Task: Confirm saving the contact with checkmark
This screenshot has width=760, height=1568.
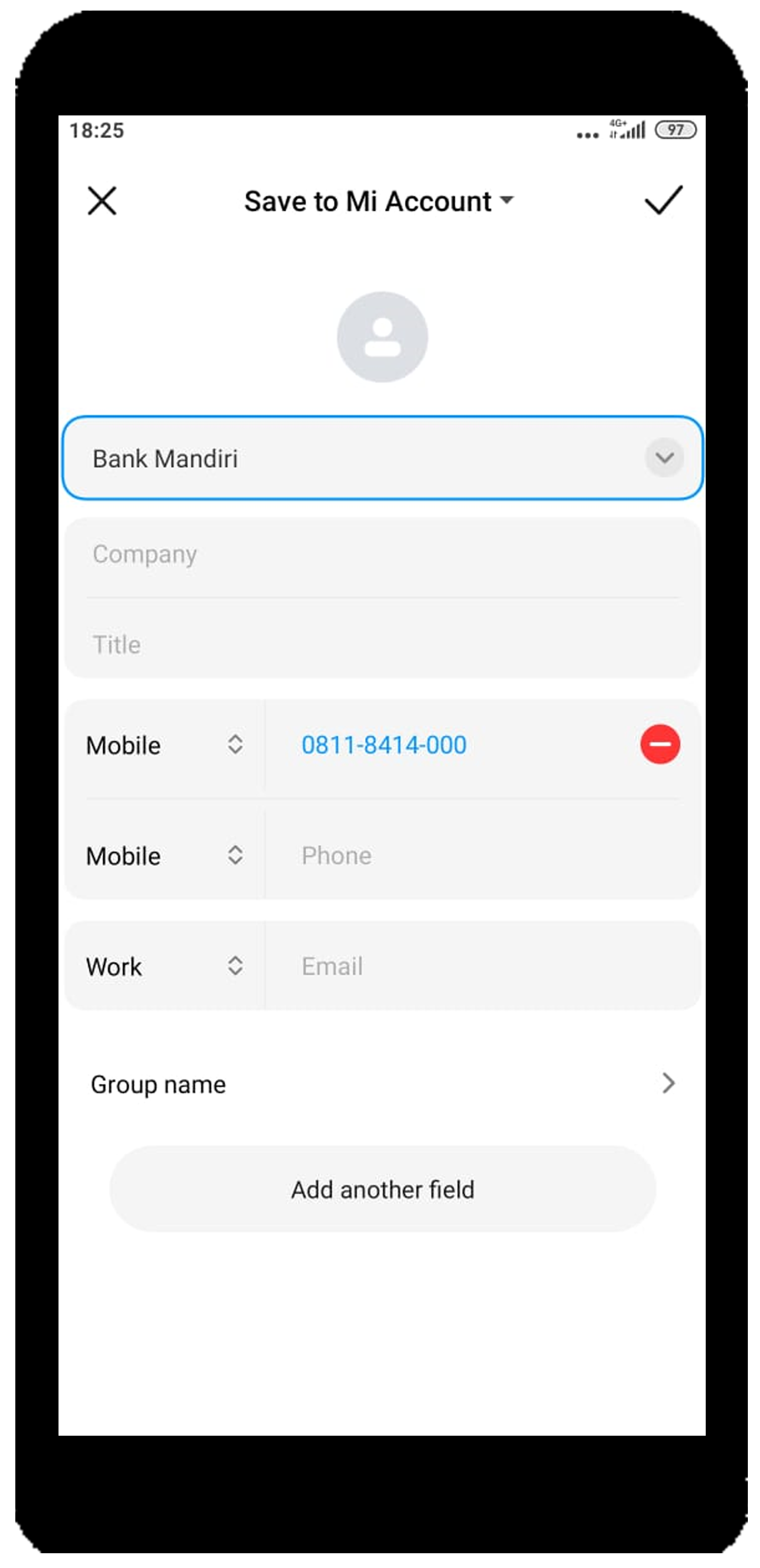Action: (x=662, y=200)
